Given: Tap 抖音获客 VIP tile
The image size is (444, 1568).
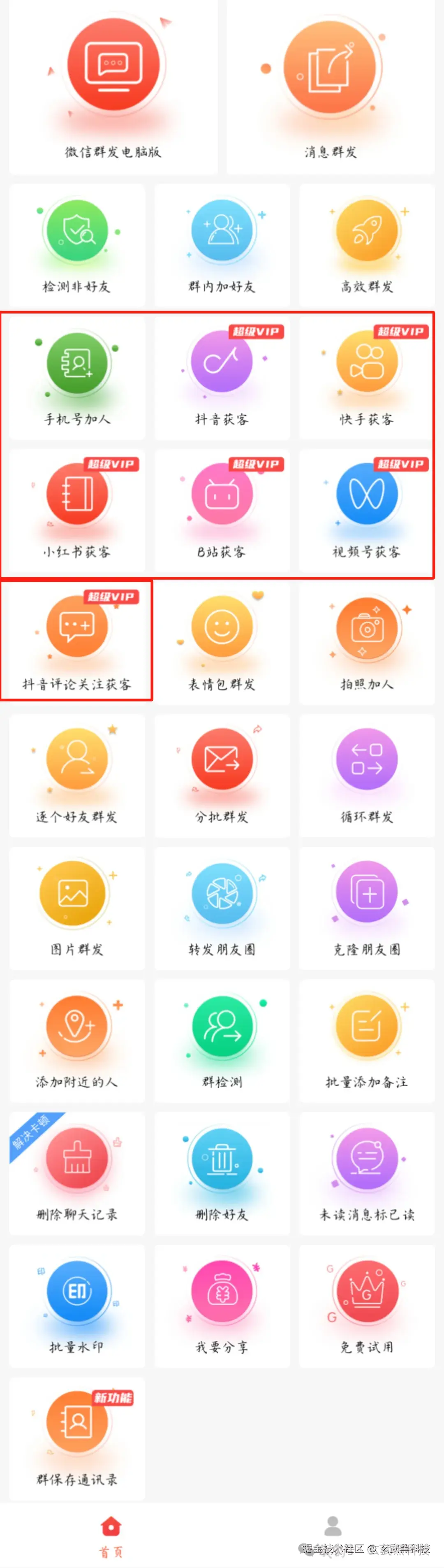Looking at the screenshot, I should click(222, 377).
